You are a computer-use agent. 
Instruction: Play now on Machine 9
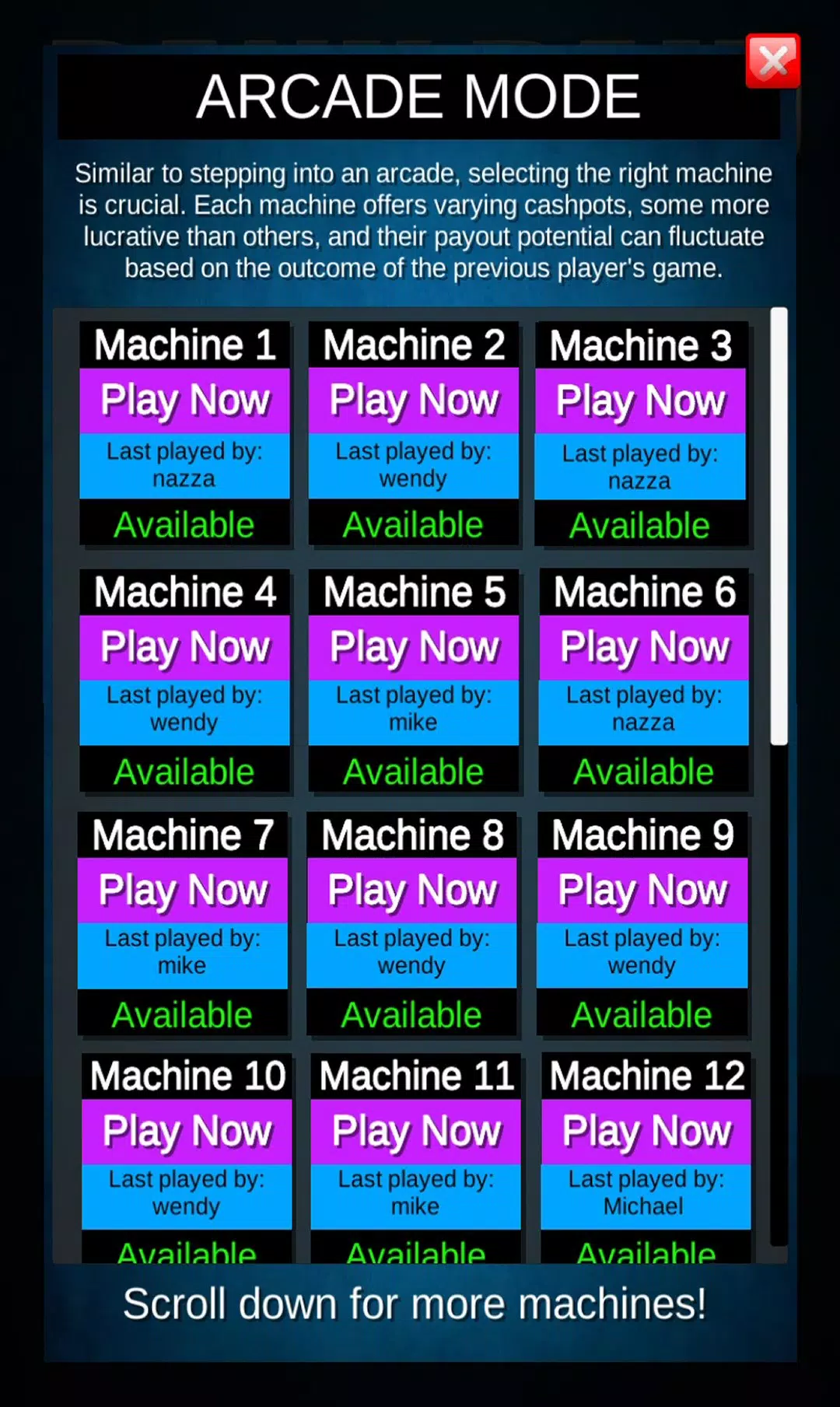(642, 891)
